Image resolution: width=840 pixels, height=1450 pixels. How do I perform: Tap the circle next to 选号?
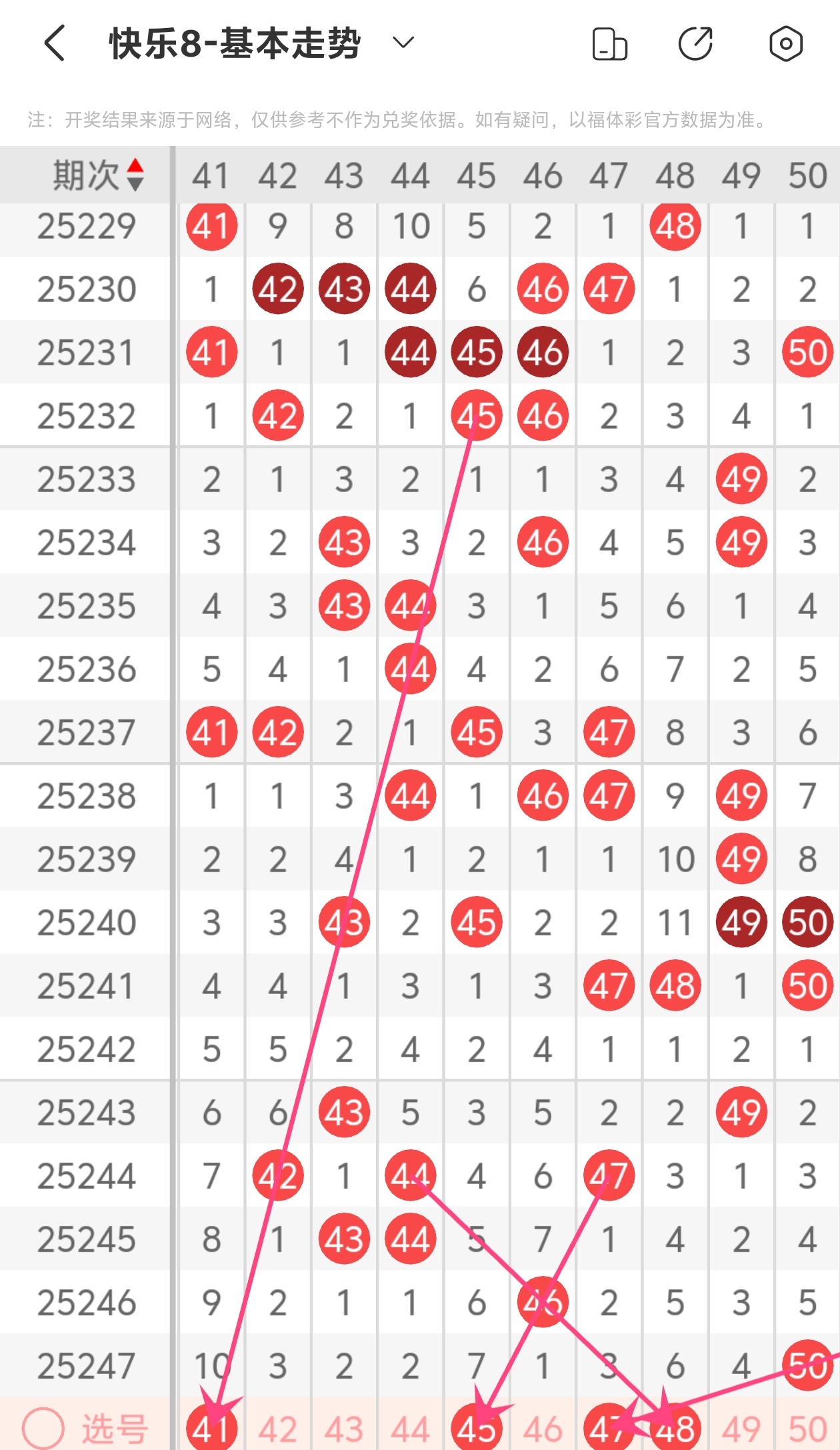[x=43, y=1428]
